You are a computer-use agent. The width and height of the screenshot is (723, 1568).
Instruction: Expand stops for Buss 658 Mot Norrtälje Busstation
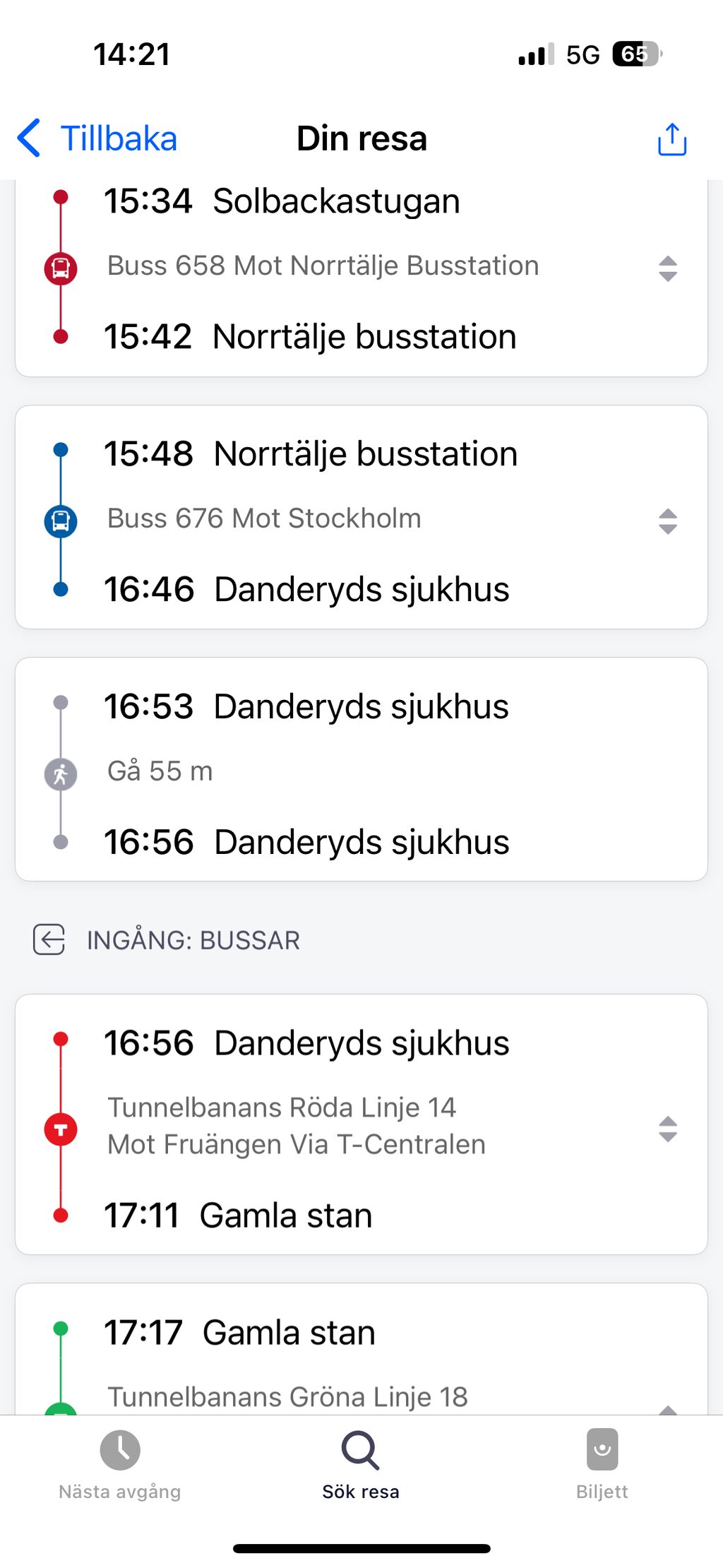click(x=667, y=268)
